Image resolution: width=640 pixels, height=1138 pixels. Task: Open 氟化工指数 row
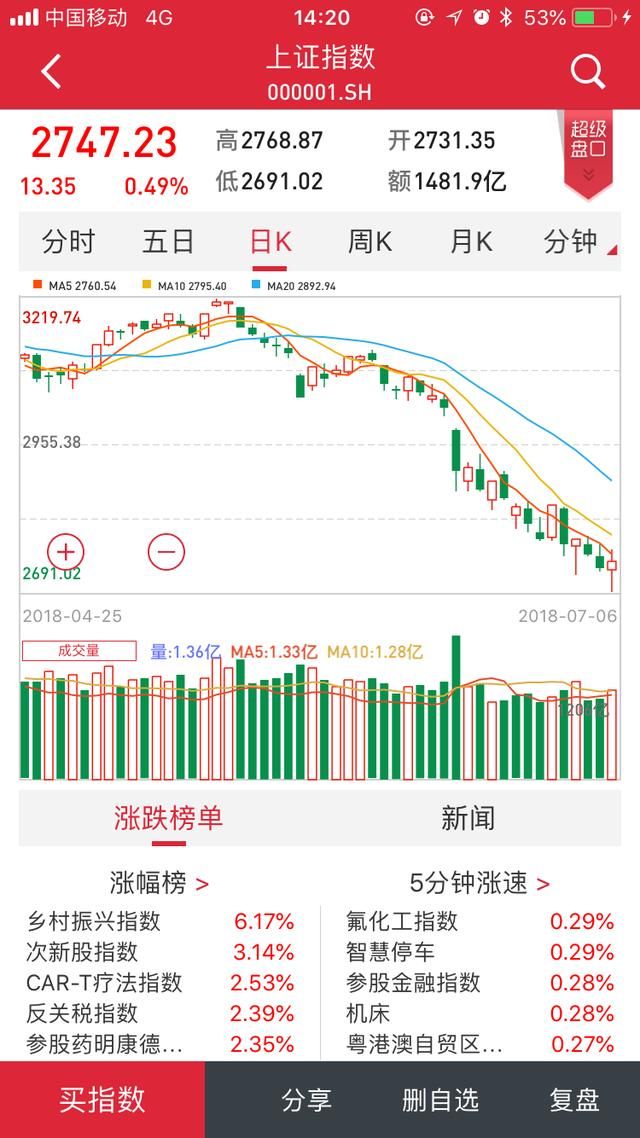click(480, 922)
